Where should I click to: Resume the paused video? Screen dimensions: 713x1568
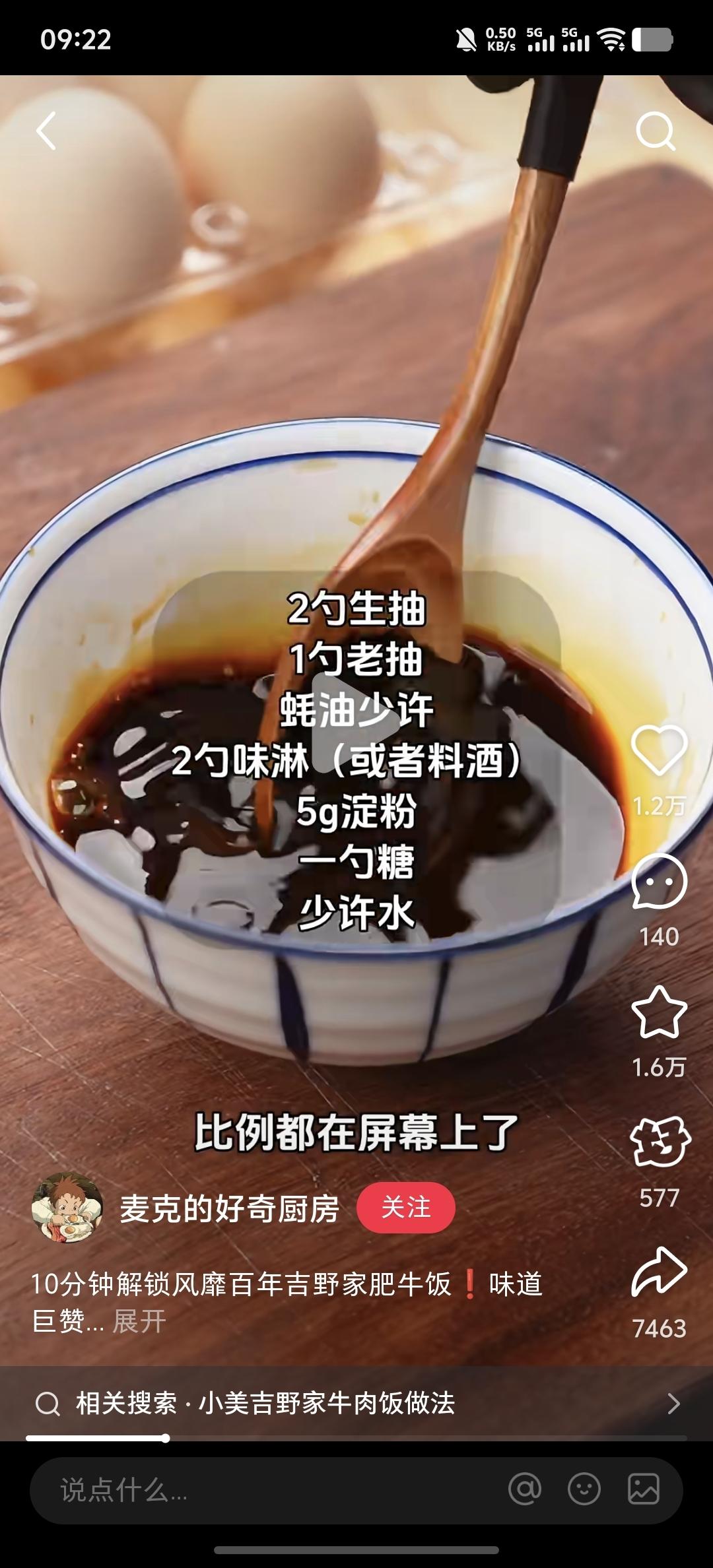point(356,723)
